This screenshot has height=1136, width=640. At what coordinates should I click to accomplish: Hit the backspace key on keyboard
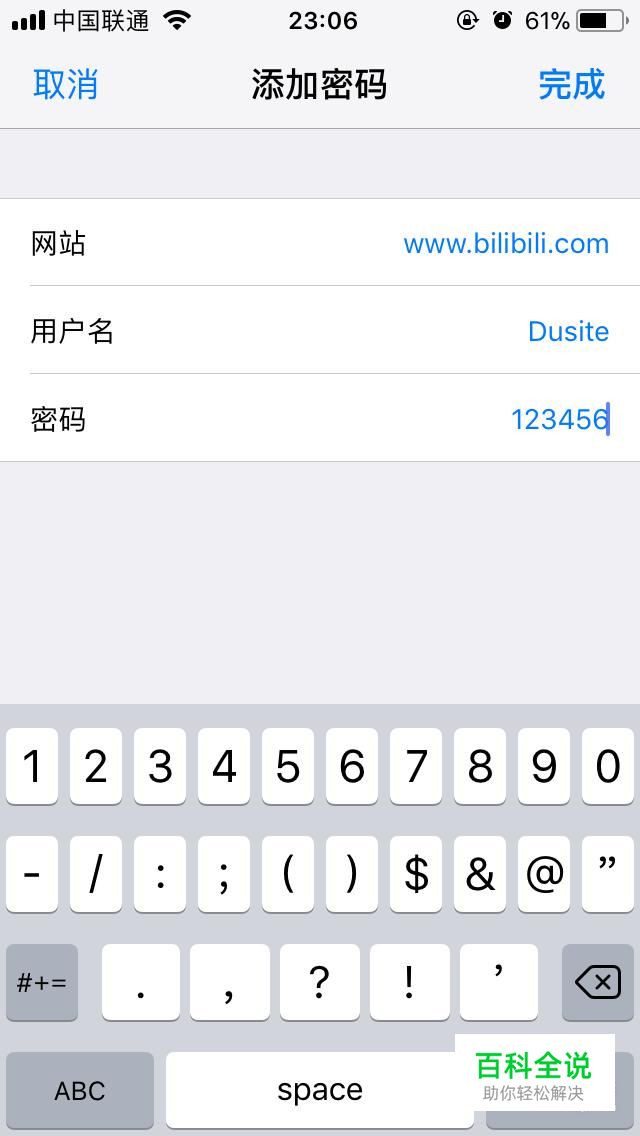598,983
